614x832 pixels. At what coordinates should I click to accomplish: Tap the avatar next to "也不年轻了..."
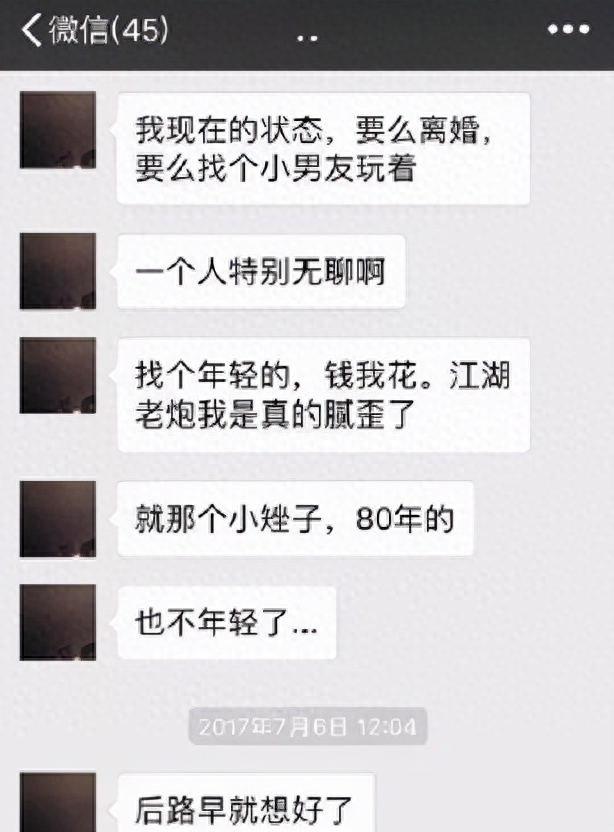point(58,622)
